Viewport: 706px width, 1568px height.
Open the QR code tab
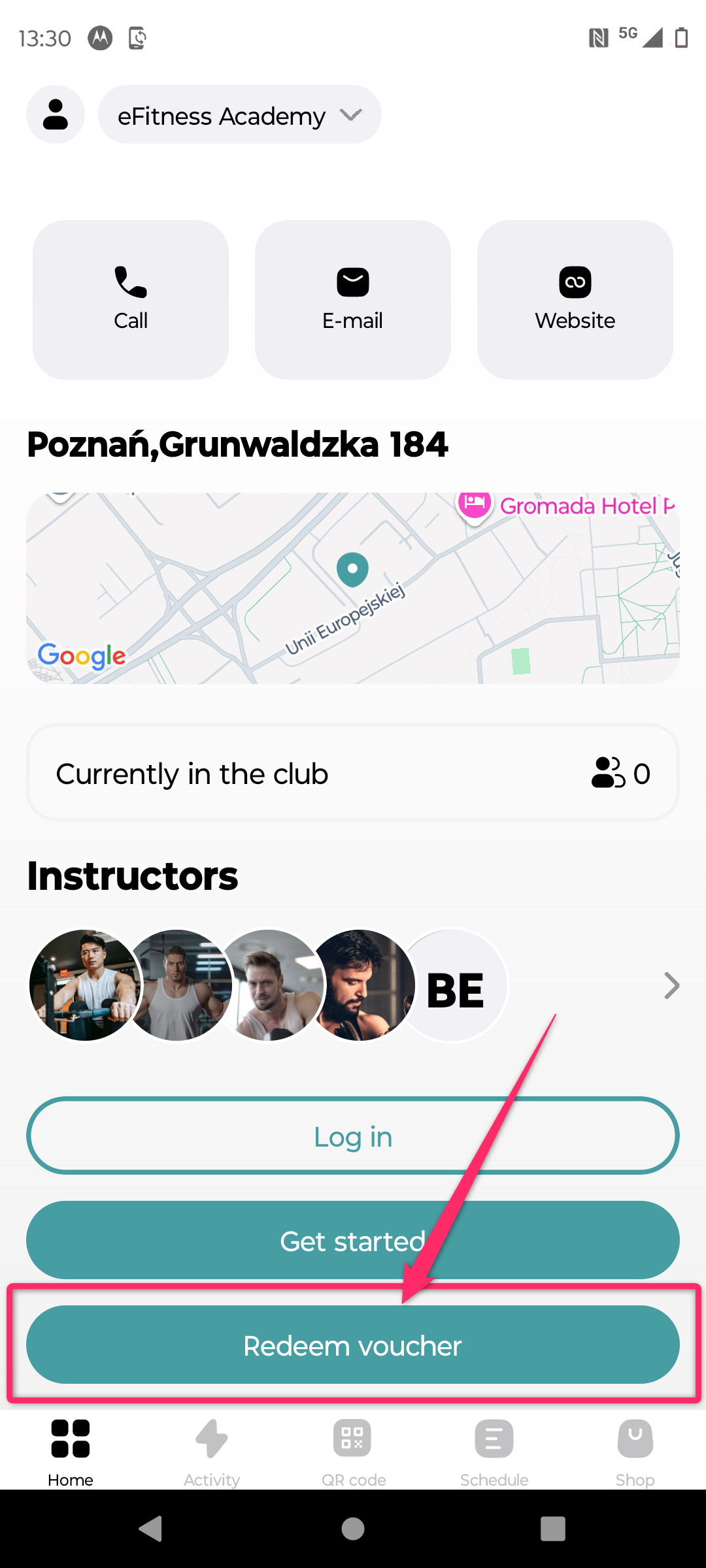[353, 1452]
